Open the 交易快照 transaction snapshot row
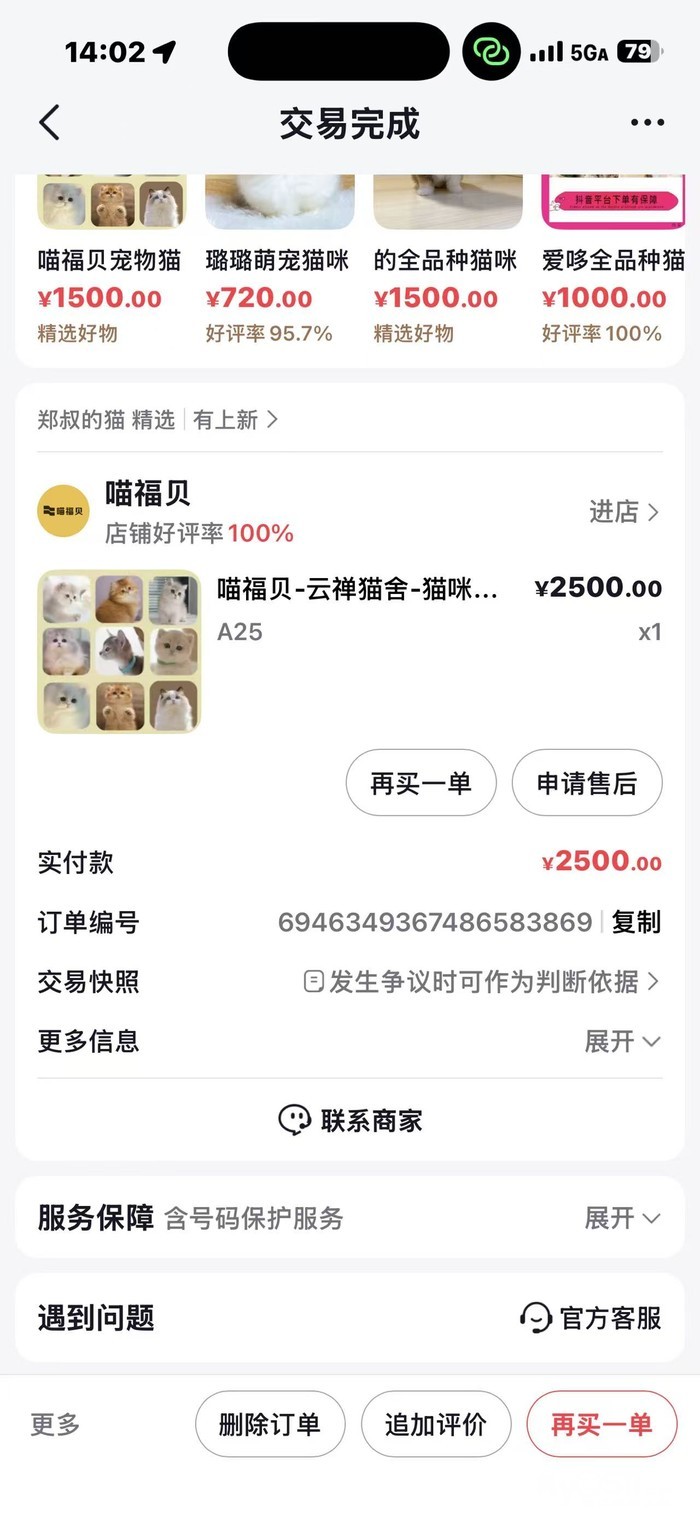 coord(482,982)
